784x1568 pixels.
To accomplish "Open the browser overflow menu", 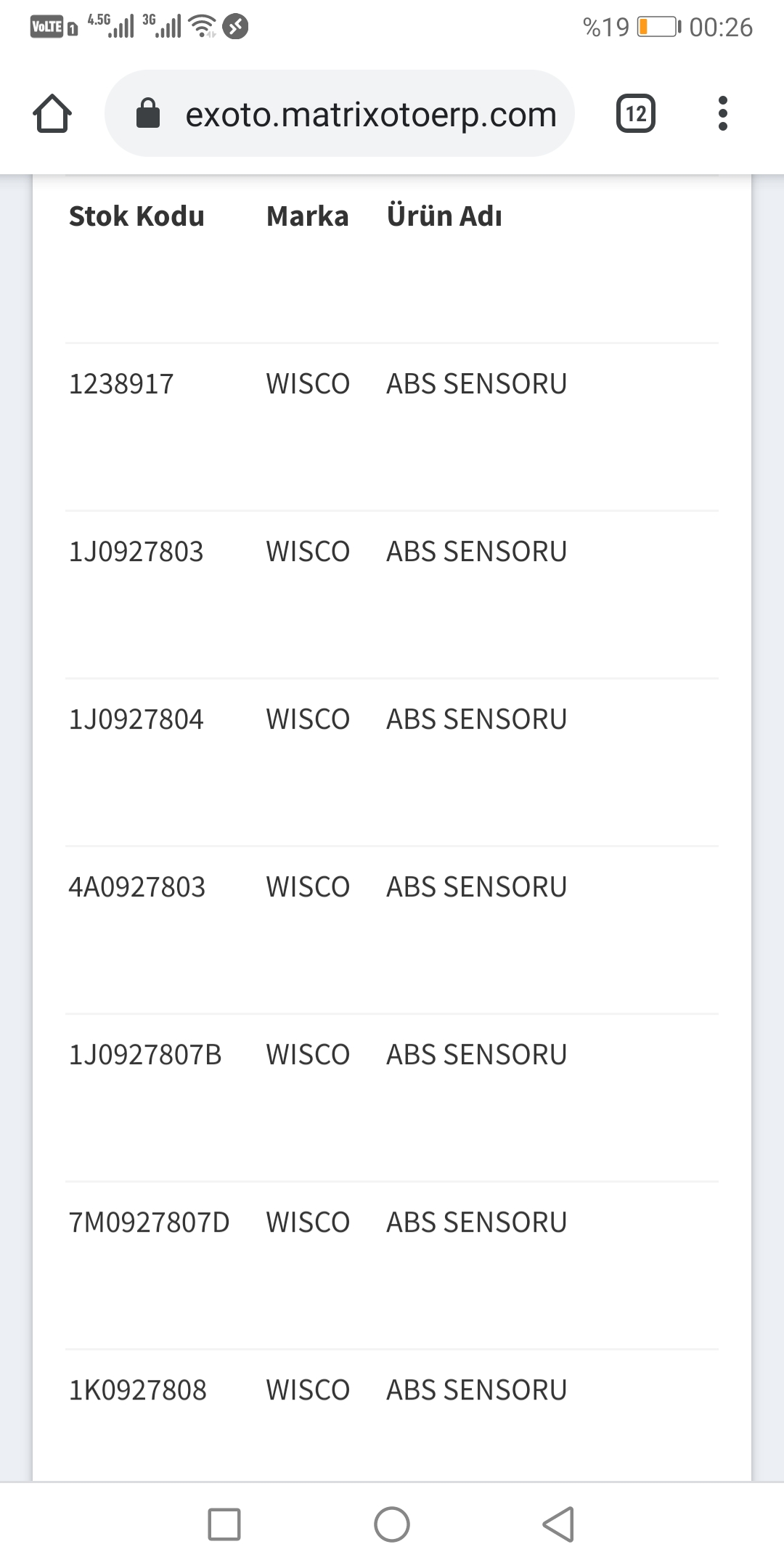I will tap(722, 114).
